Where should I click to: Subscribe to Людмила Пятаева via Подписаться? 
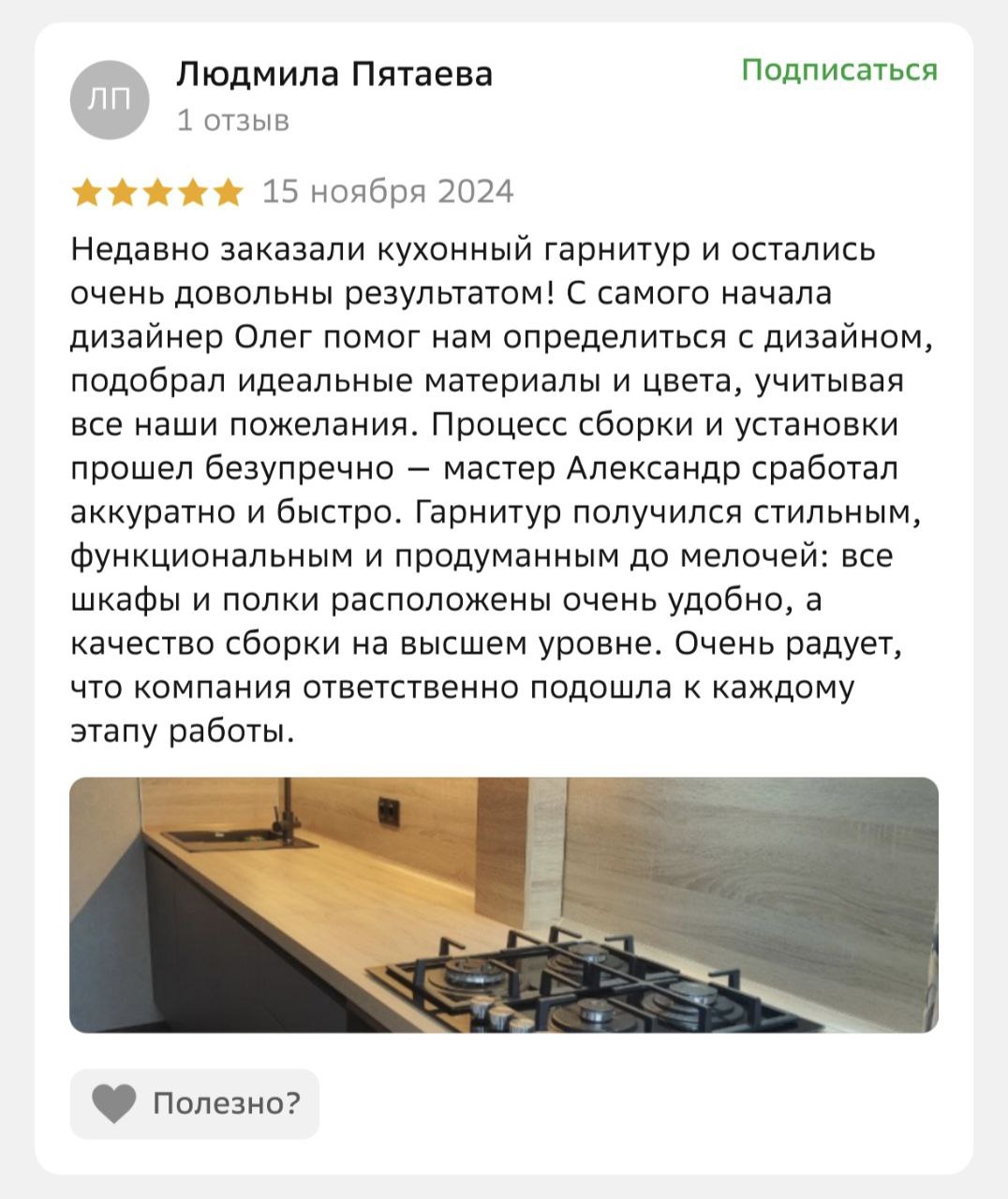838,71
